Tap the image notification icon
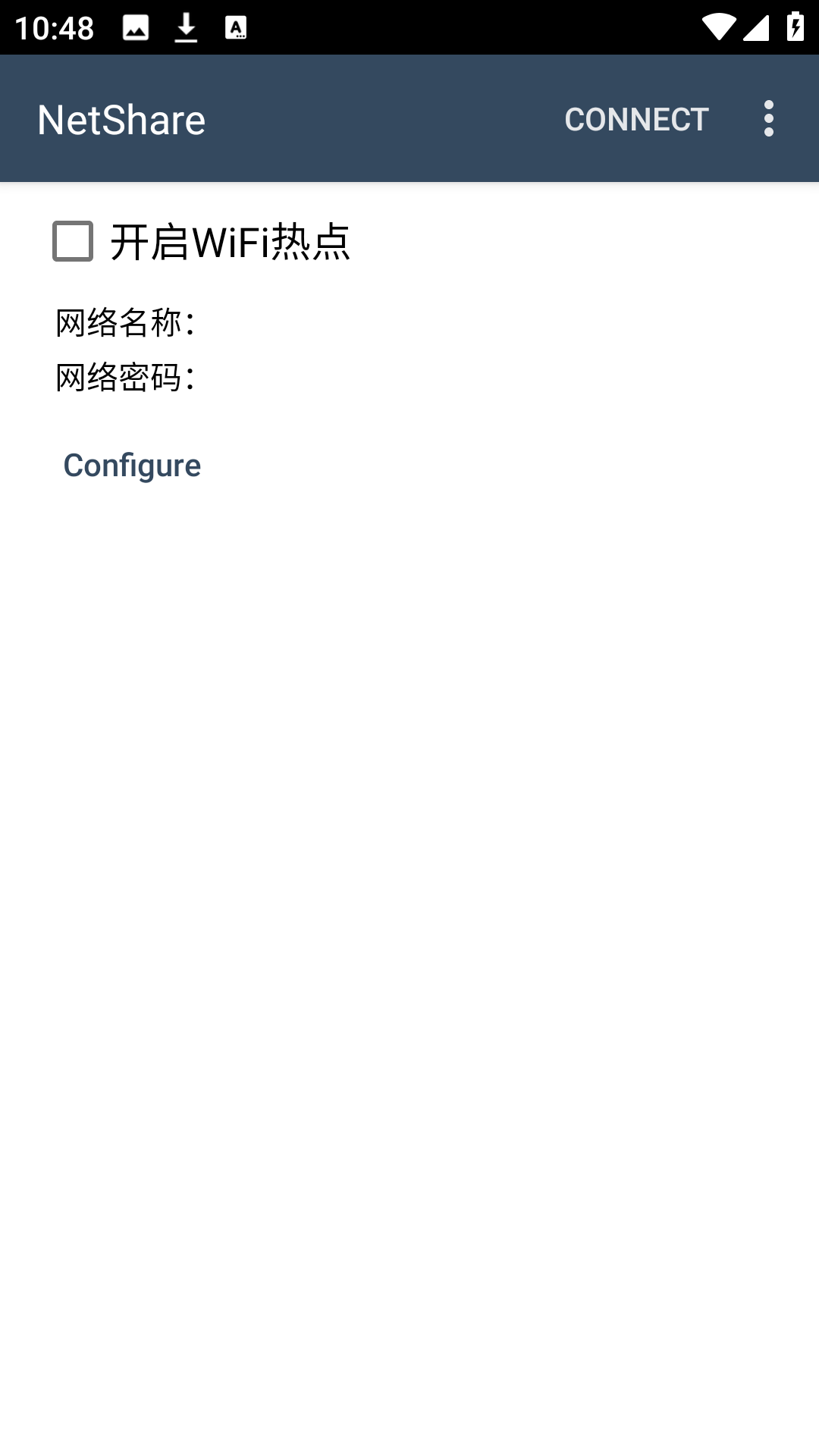This screenshot has width=819, height=1456. tap(133, 27)
